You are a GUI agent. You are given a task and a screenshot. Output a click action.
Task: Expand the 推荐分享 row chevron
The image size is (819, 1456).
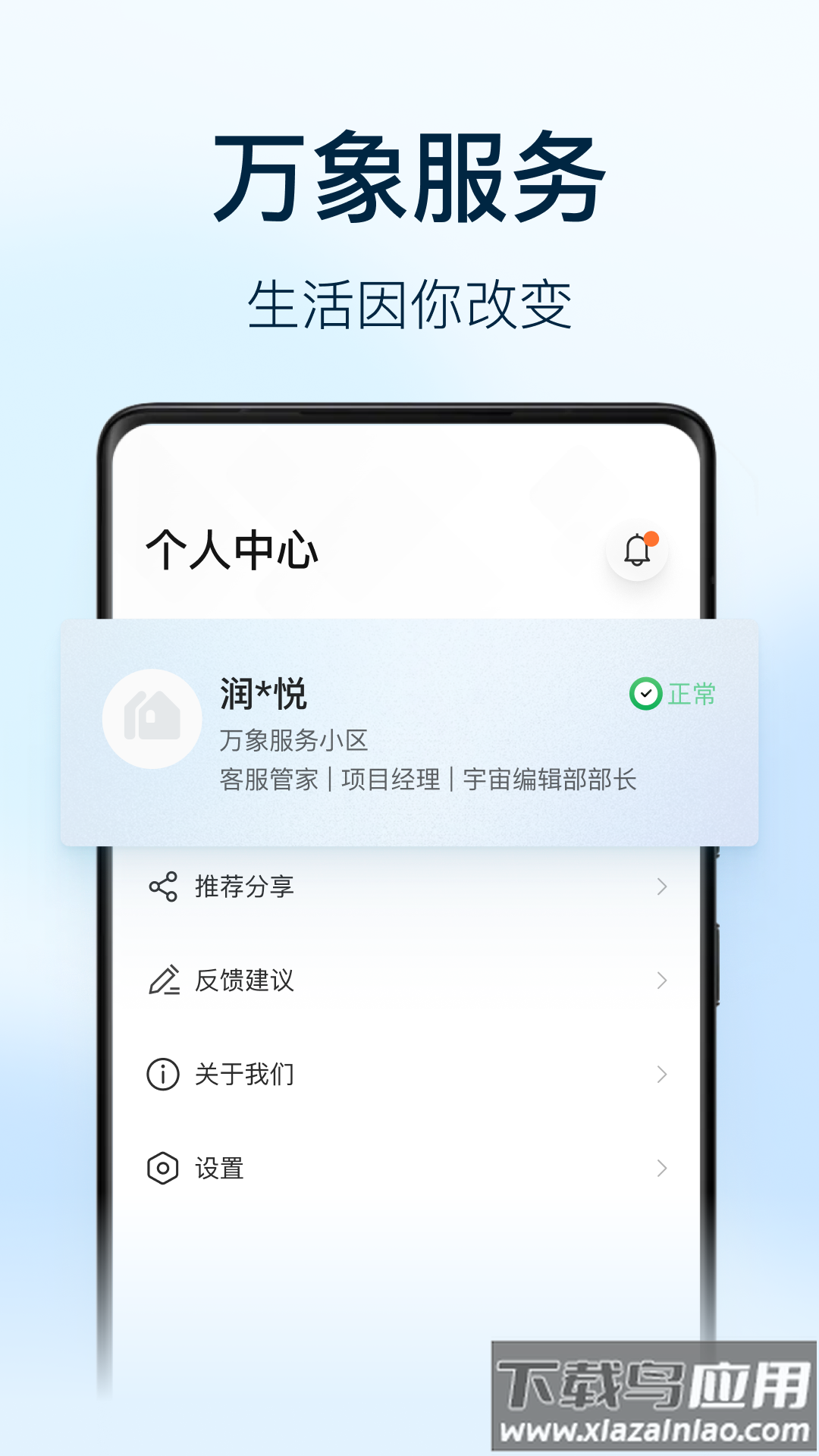pos(662,886)
